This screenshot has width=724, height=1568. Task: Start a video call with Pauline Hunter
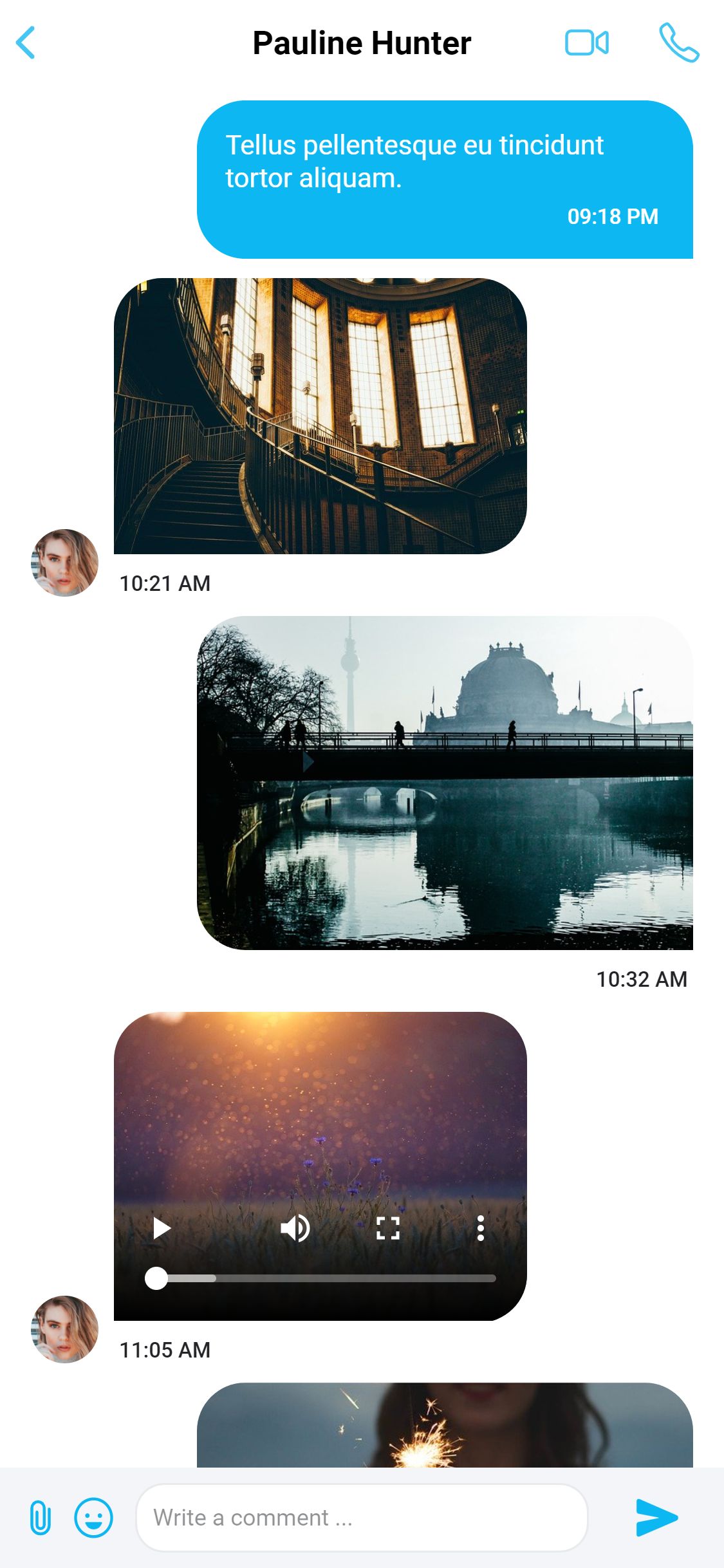pyautogui.click(x=586, y=43)
